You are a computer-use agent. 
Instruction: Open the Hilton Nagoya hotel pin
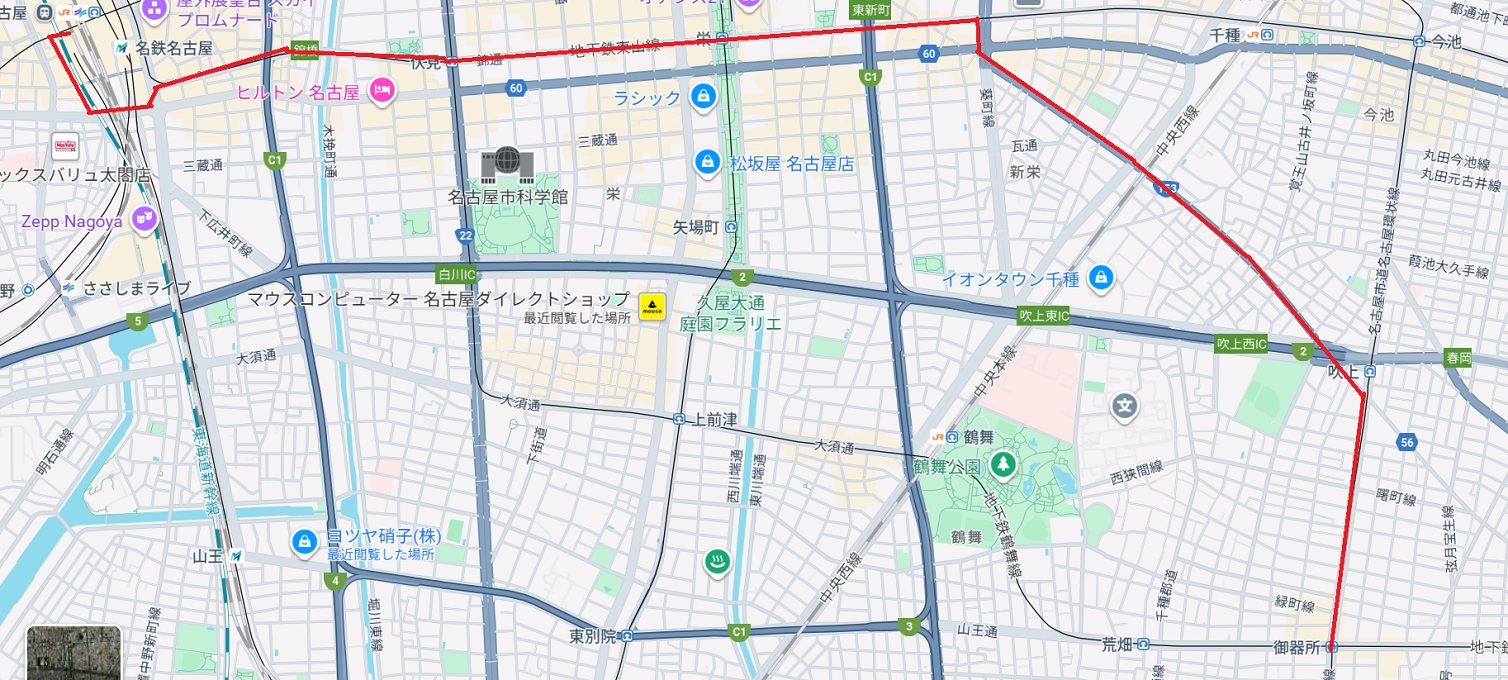tap(382, 92)
